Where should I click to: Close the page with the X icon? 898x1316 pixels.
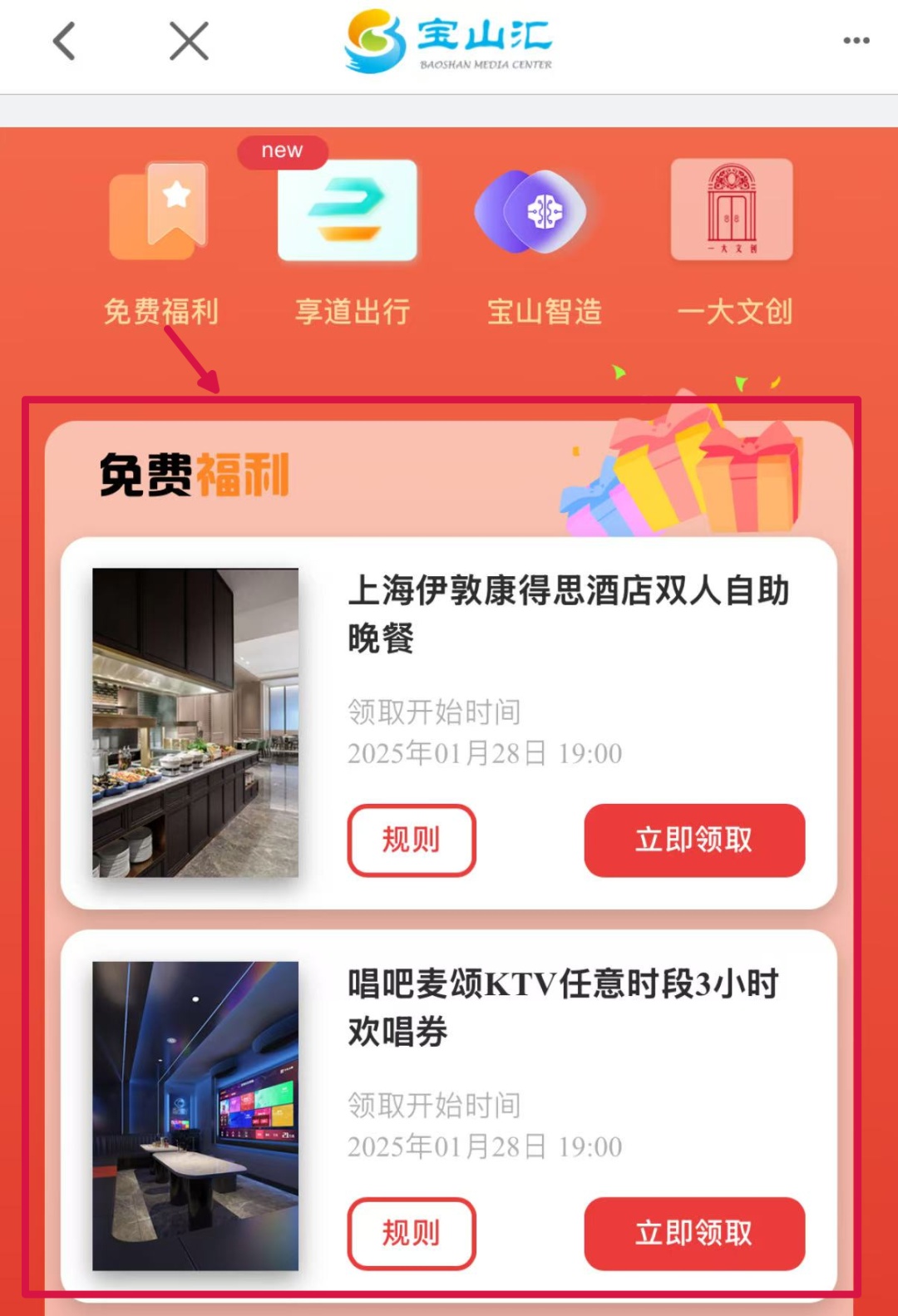point(189,41)
